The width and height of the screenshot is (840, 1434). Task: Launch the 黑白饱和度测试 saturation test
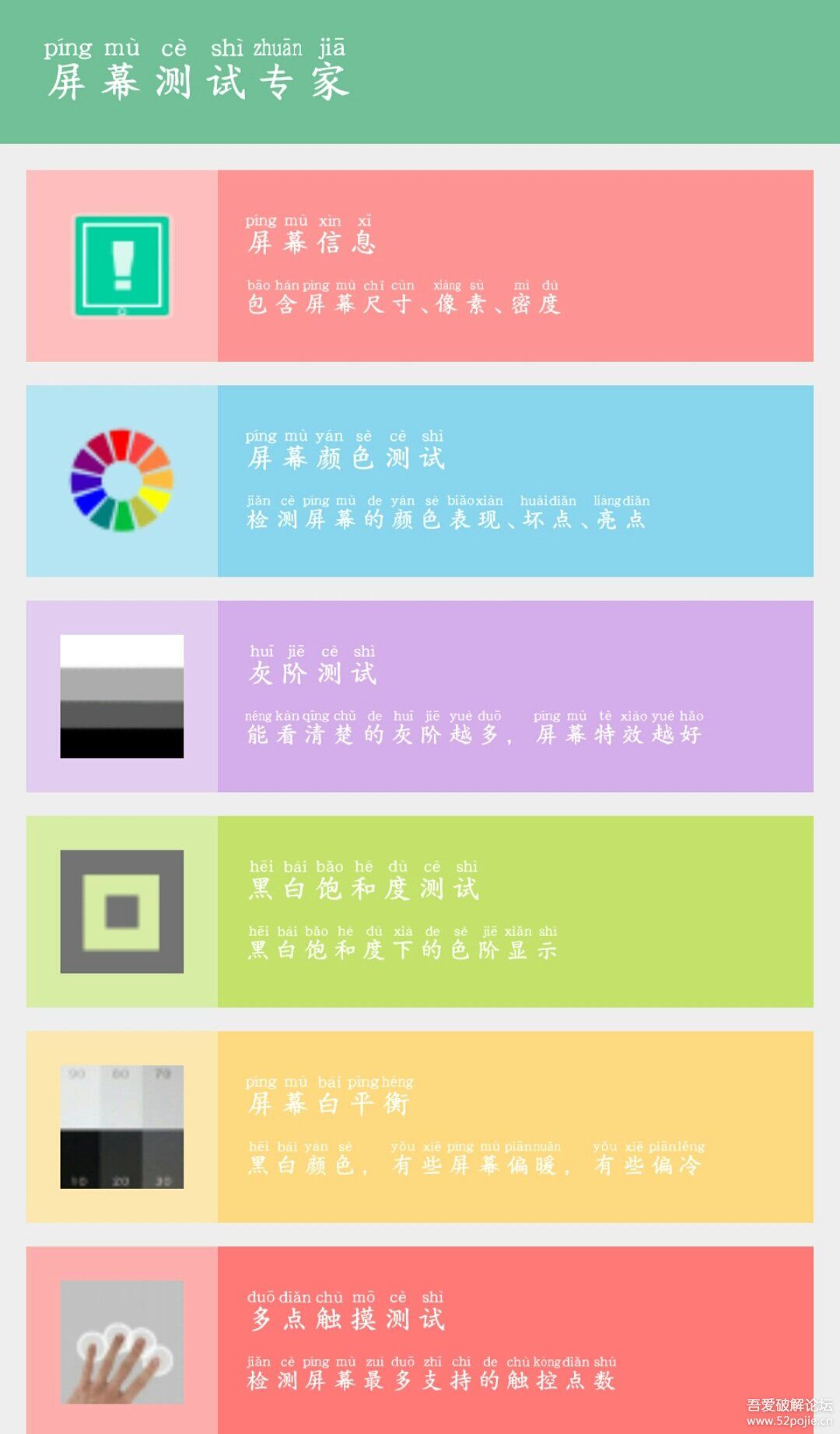coord(420,911)
